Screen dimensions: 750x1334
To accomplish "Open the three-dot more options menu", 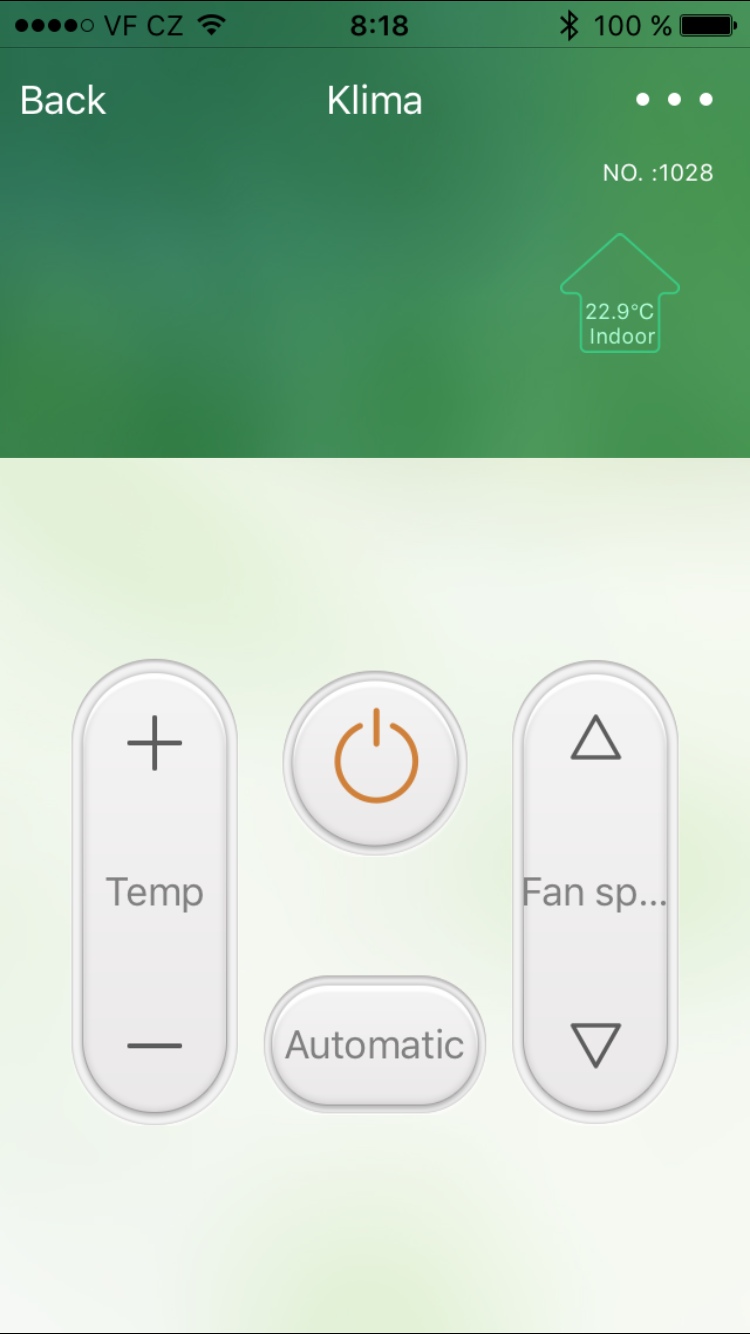I will click(674, 100).
